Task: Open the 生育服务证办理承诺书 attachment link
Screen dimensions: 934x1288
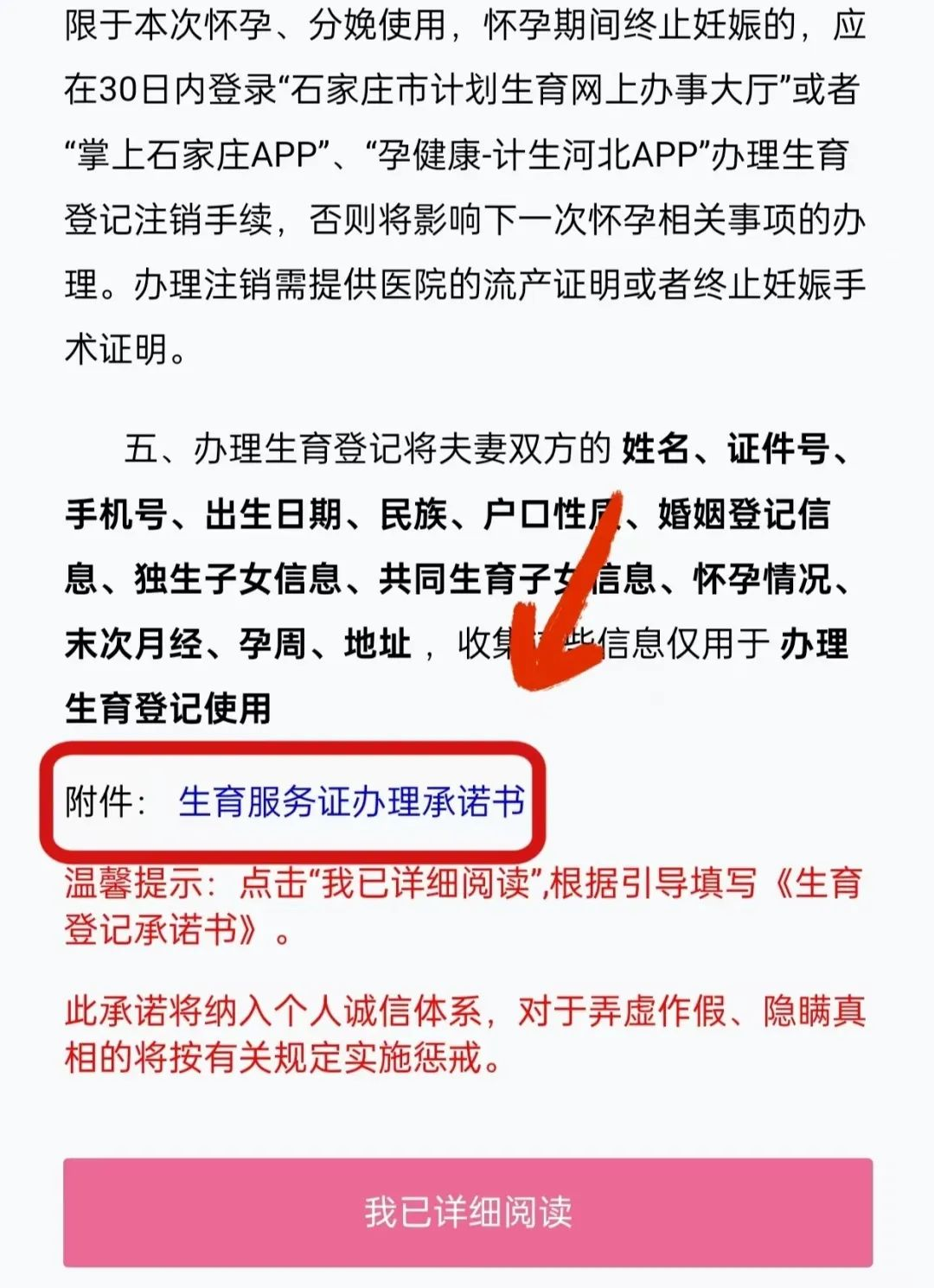Action: 351,802
